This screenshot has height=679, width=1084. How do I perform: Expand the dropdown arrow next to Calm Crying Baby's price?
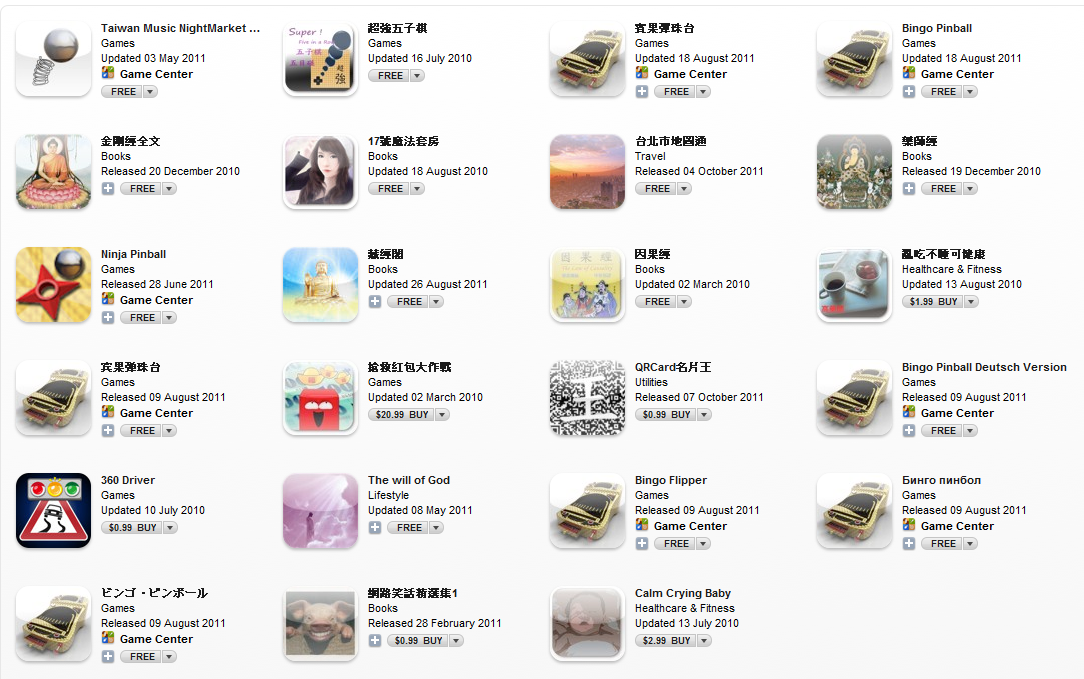(704, 640)
